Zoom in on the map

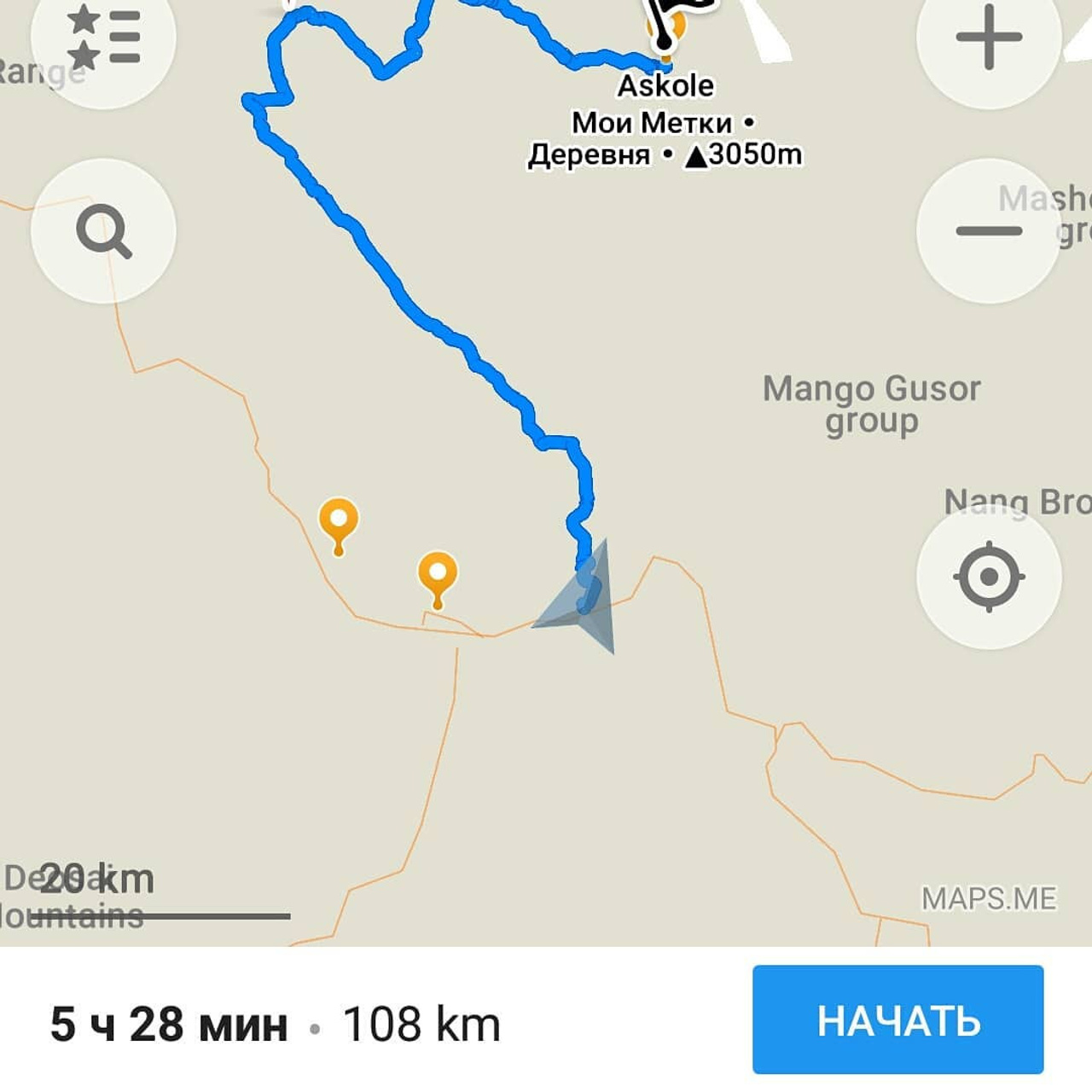[x=989, y=38]
